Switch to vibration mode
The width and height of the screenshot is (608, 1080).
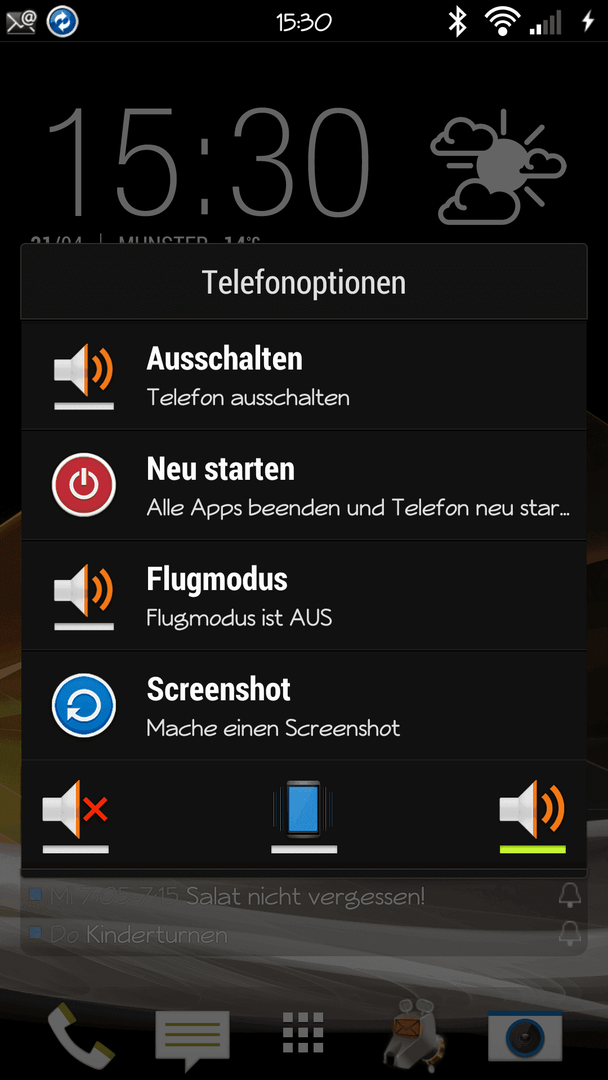pos(304,816)
